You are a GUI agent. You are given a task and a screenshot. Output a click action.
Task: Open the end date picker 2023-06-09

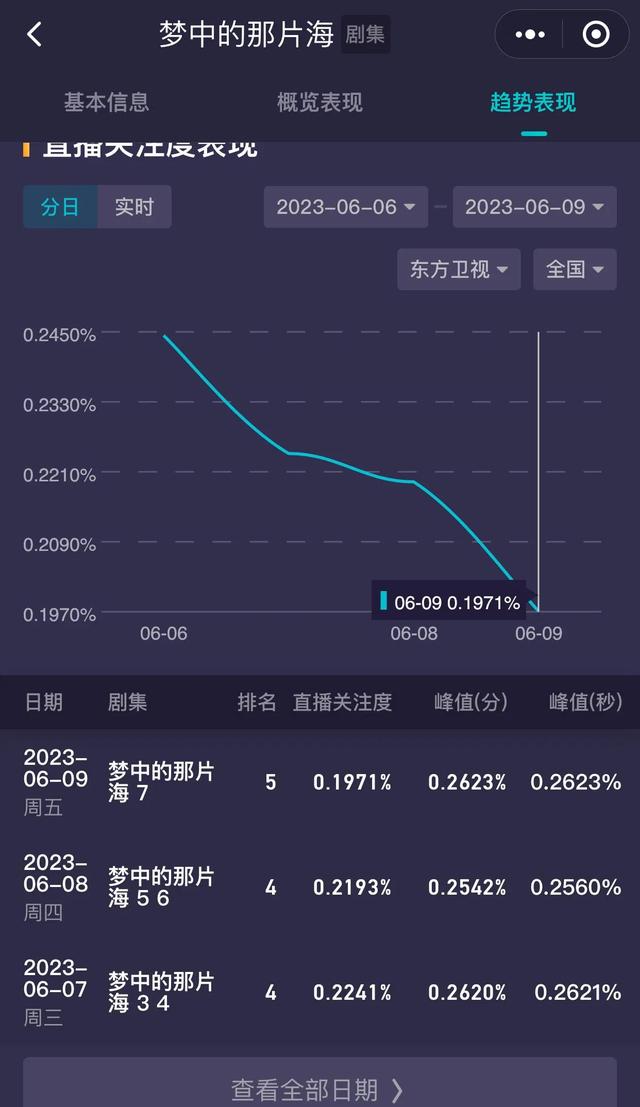[x=535, y=207]
